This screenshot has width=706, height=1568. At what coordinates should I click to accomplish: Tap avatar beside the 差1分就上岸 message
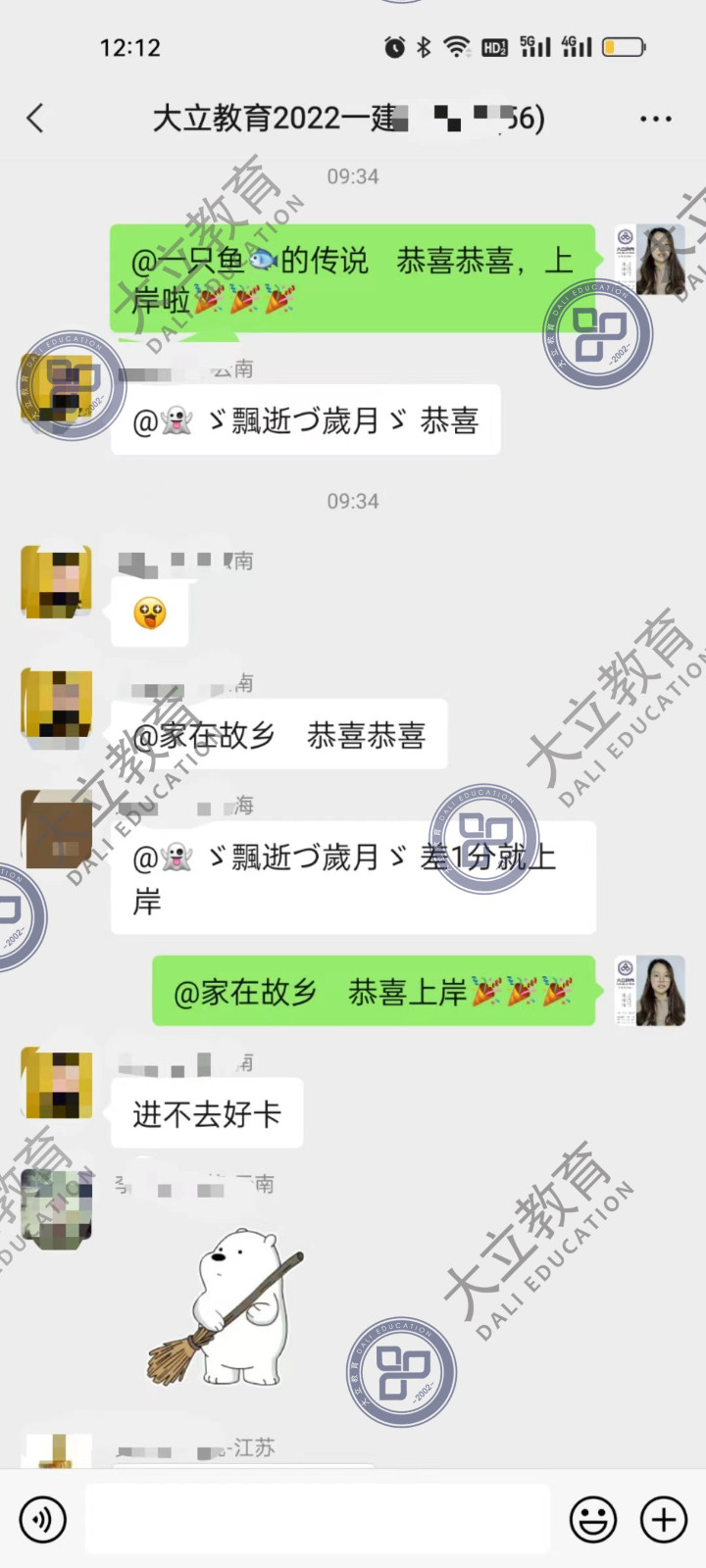tap(57, 829)
